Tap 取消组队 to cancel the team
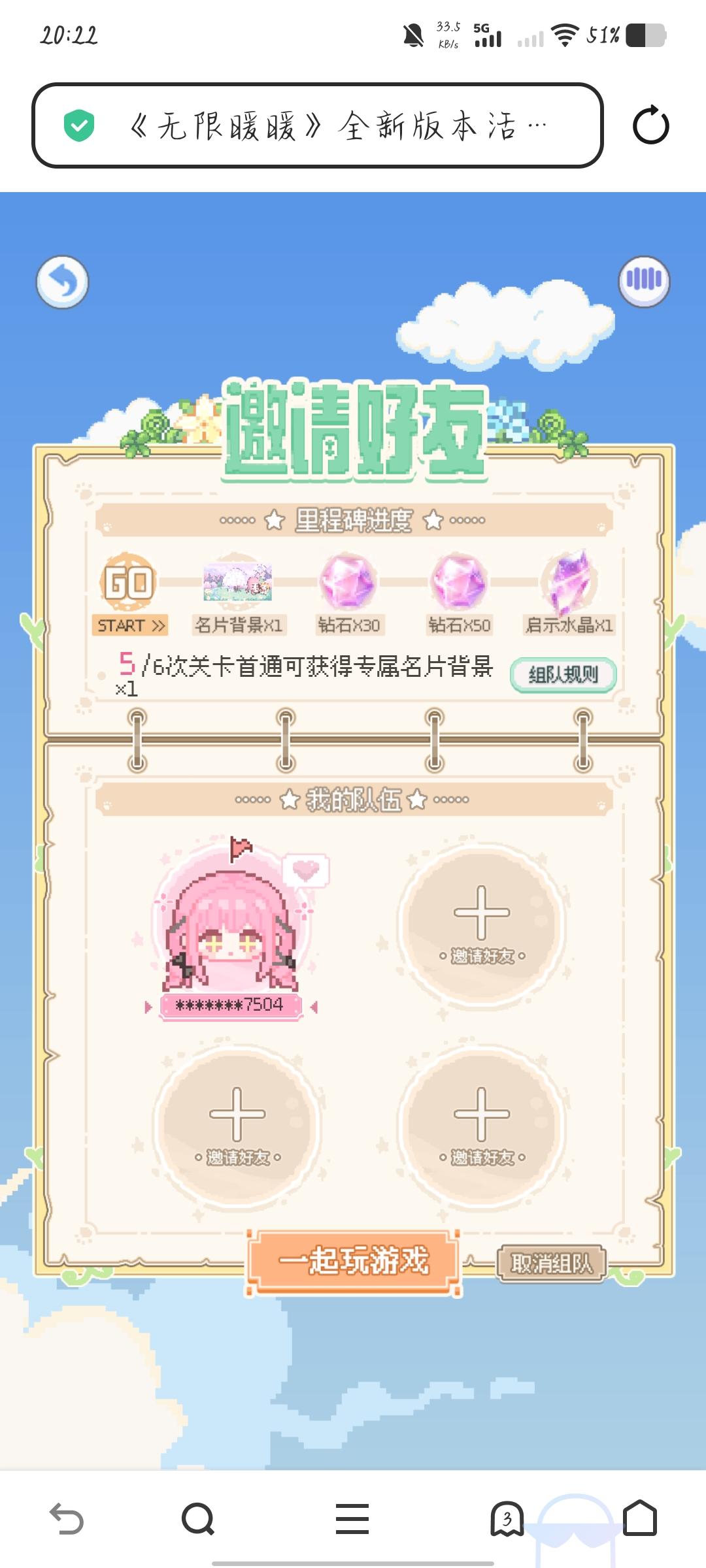The image size is (706, 1568). tap(551, 1264)
